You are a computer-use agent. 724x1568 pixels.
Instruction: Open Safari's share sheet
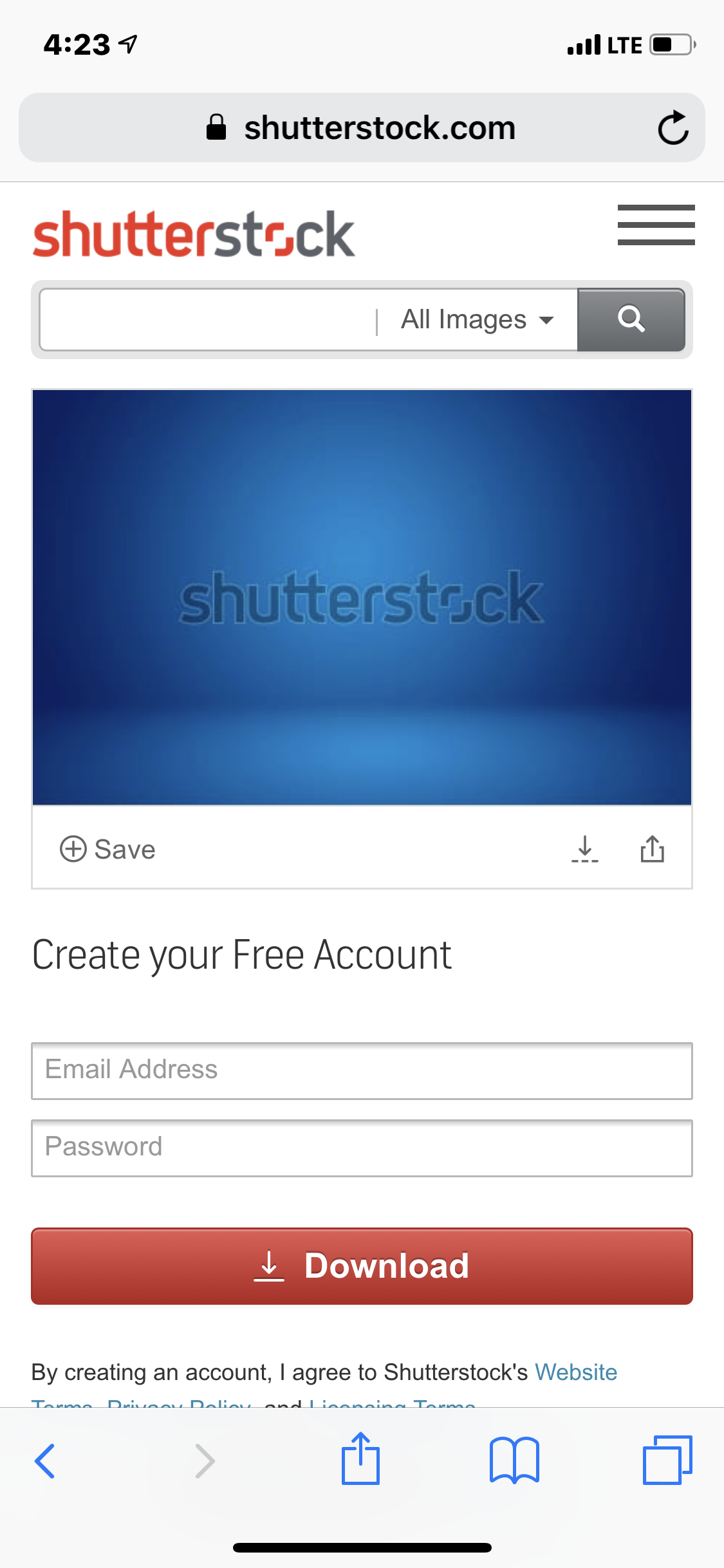click(360, 1459)
